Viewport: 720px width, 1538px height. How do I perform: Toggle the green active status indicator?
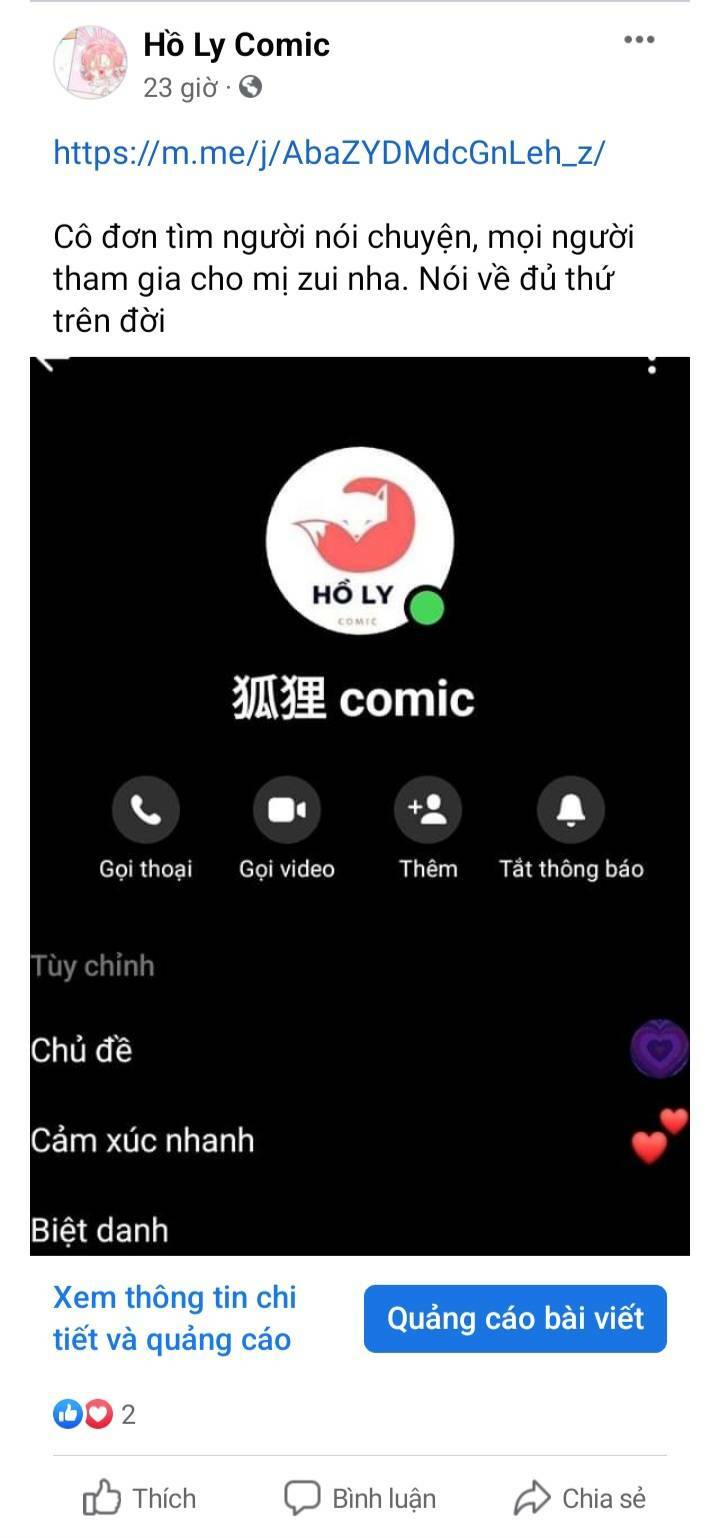[x=428, y=605]
